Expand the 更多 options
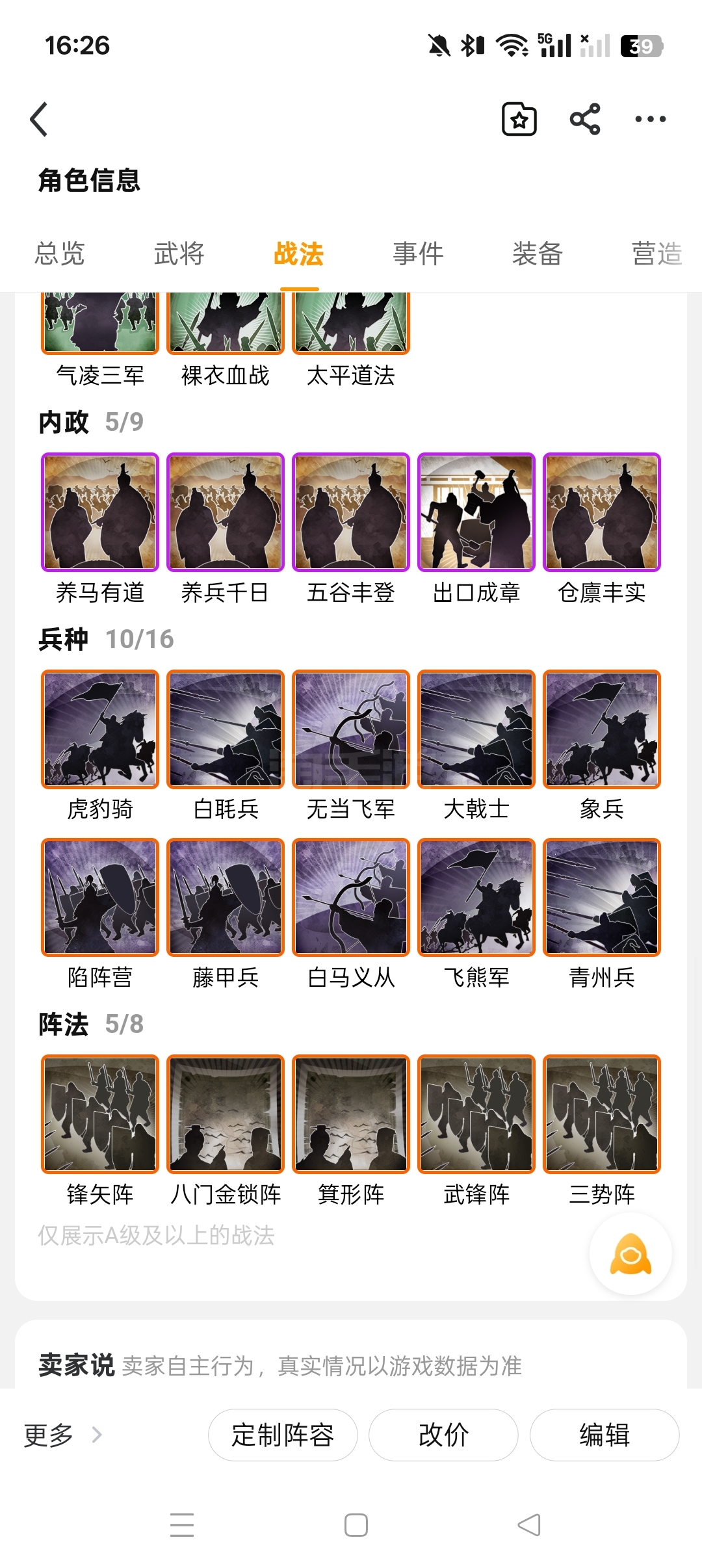The image size is (702, 1568). coord(63,1435)
